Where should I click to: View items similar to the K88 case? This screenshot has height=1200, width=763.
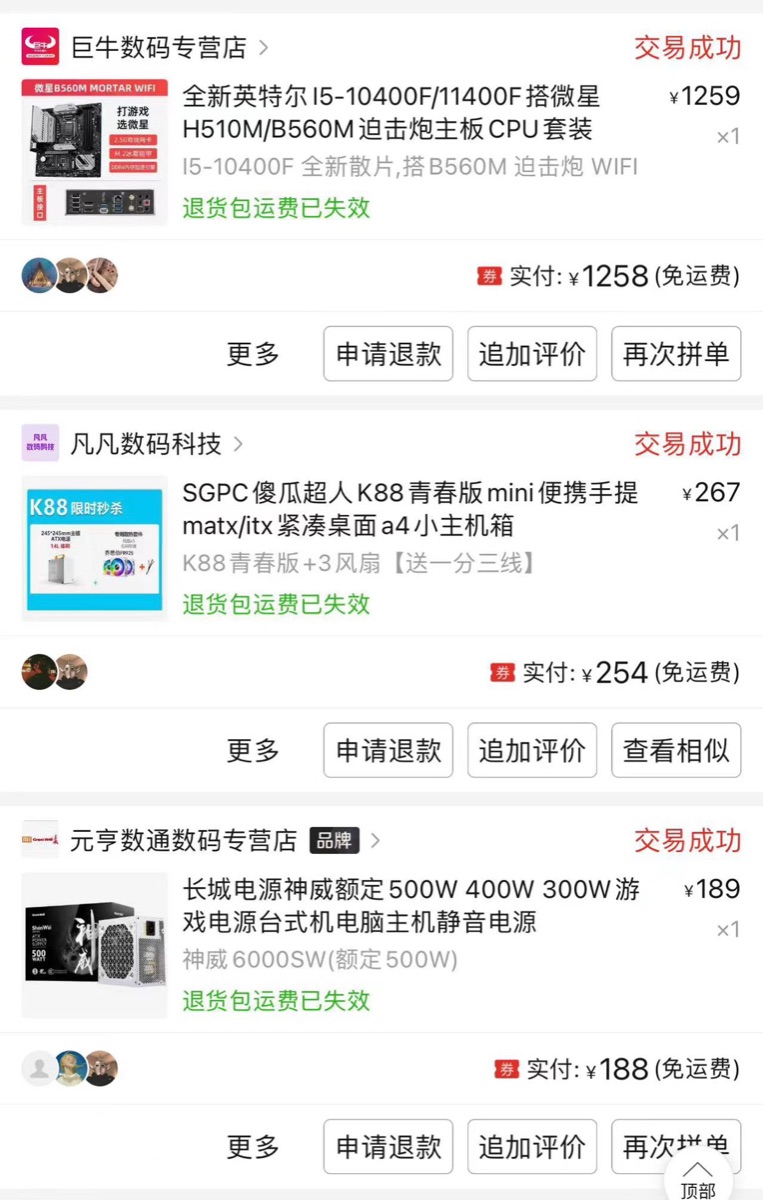[x=676, y=751]
